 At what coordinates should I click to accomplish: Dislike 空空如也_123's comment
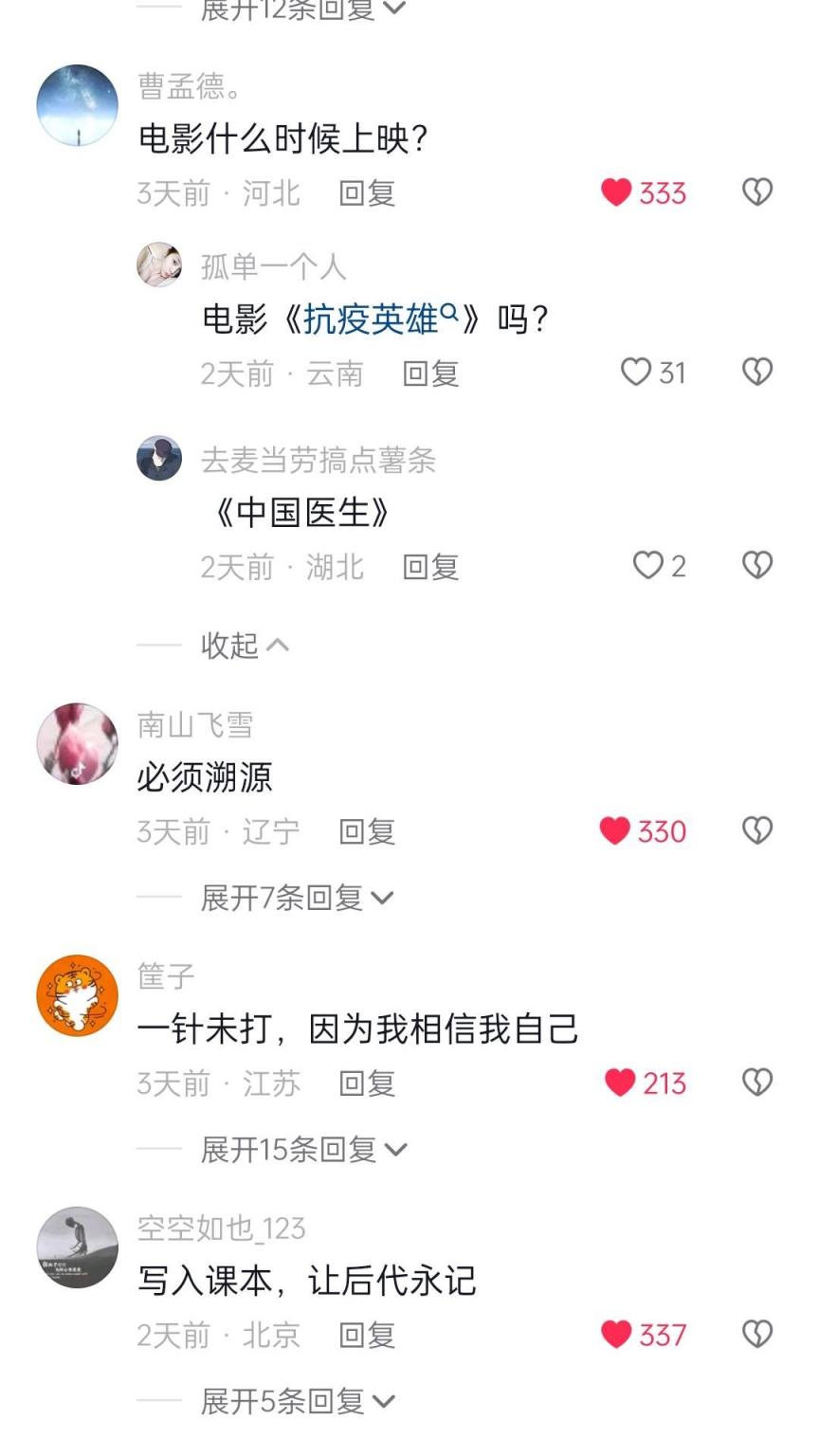click(x=756, y=1335)
